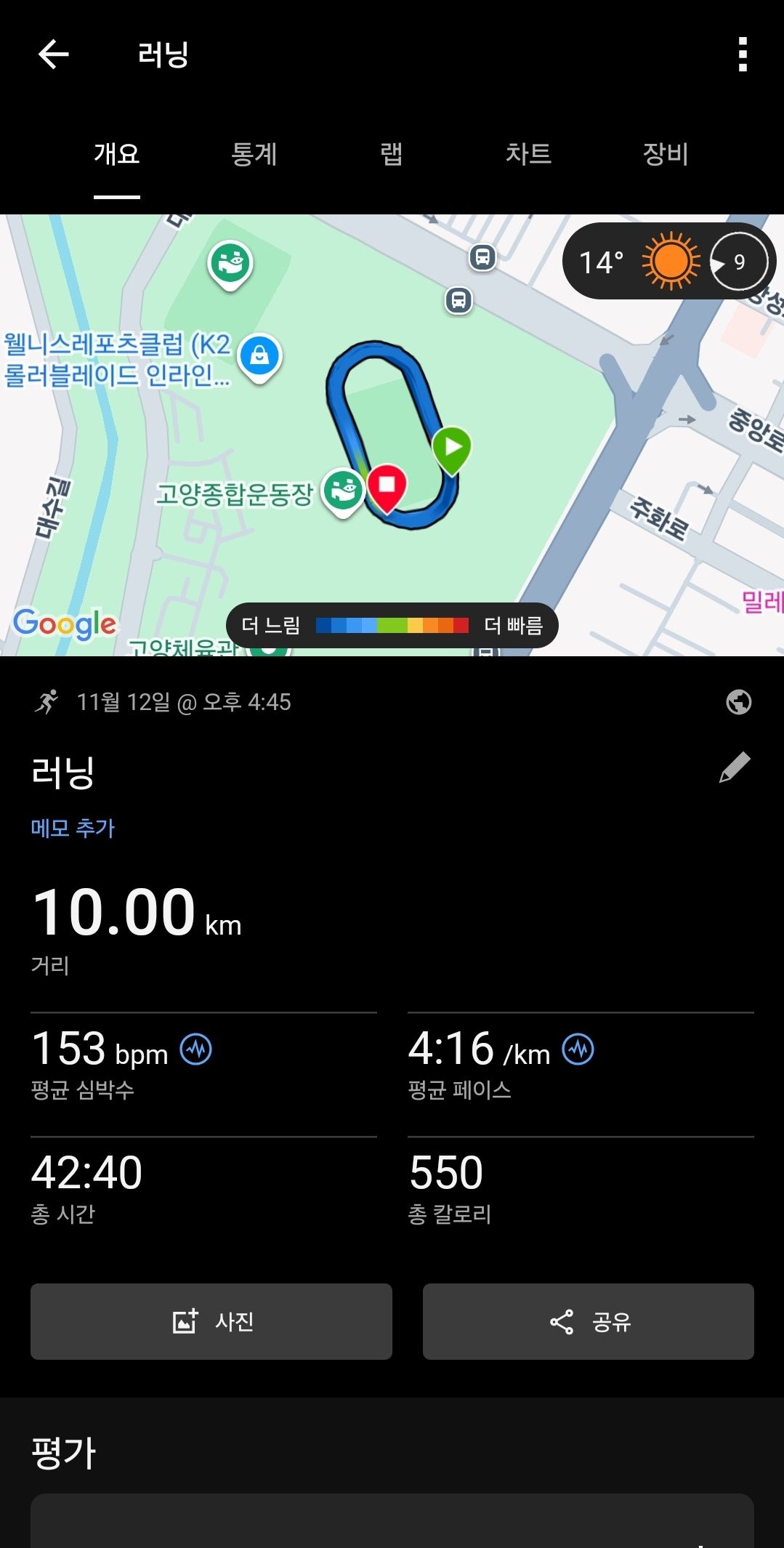Open the 차트 tab

[x=528, y=154]
